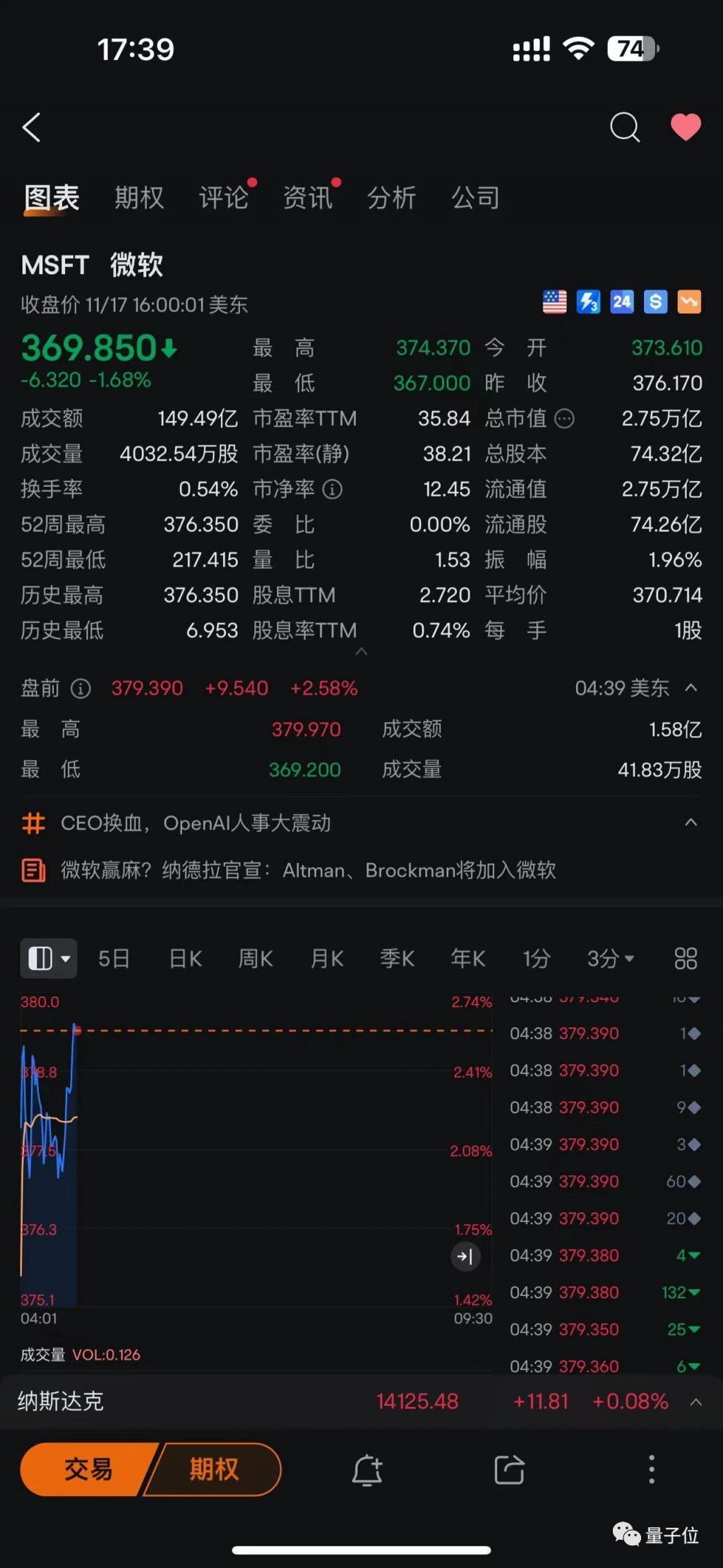Screen dimensions: 723x1568
Task: Open 24-hour trading quotes icon
Action: pyautogui.click(x=621, y=302)
